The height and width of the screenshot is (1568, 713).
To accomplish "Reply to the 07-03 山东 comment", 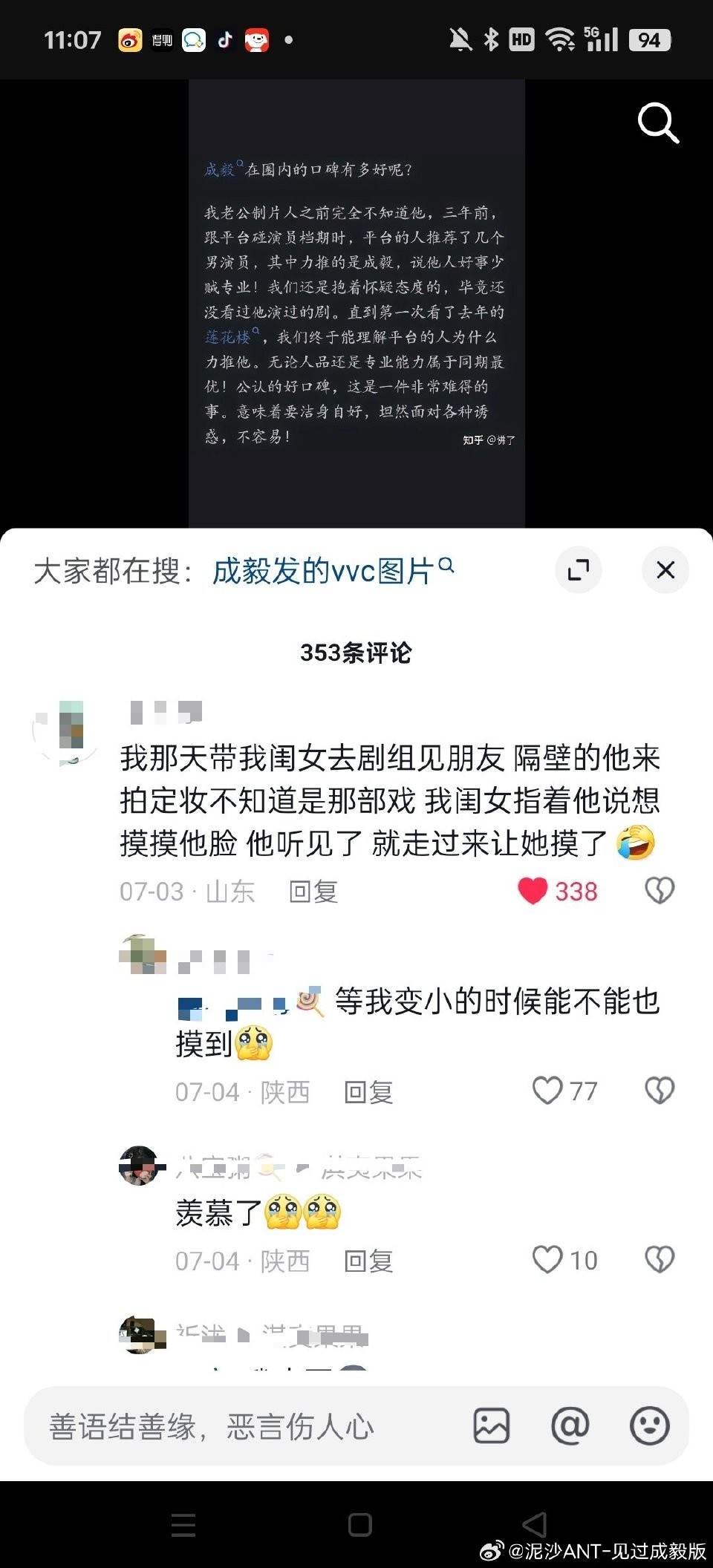I will tap(313, 892).
